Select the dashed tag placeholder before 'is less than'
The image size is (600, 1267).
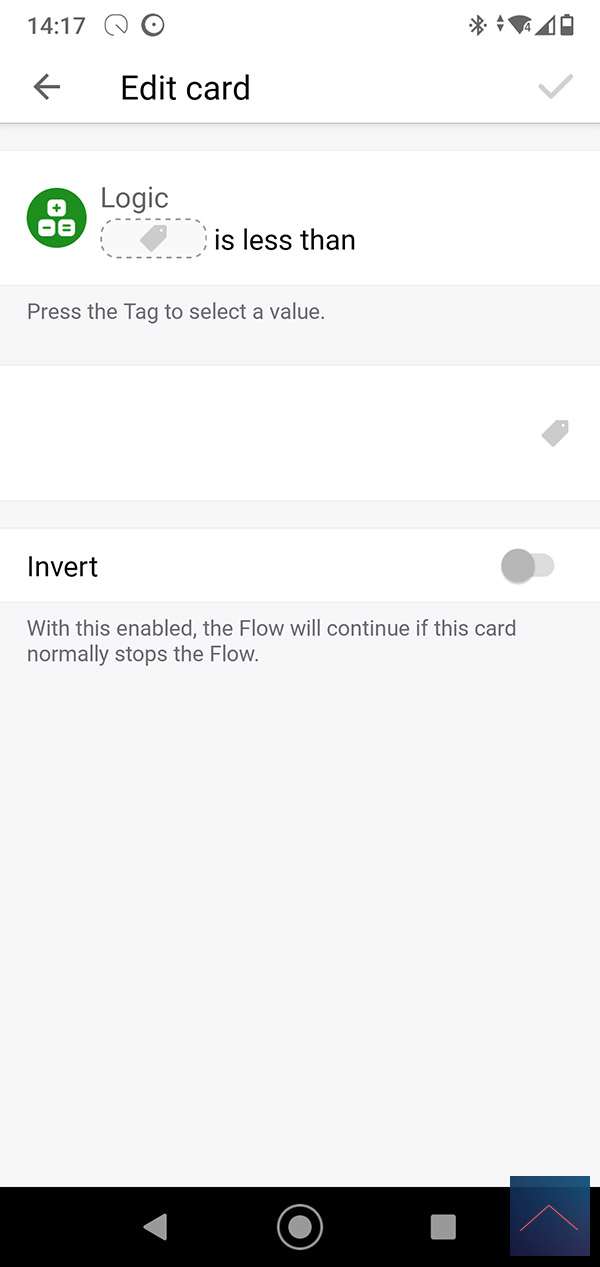coord(153,239)
